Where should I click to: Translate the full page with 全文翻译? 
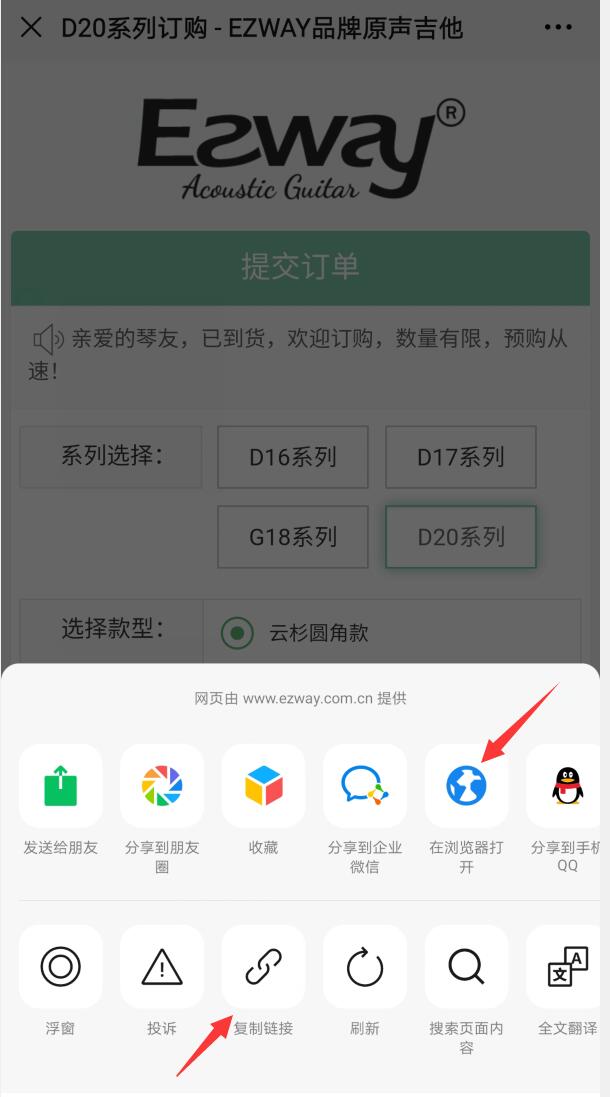(567, 966)
